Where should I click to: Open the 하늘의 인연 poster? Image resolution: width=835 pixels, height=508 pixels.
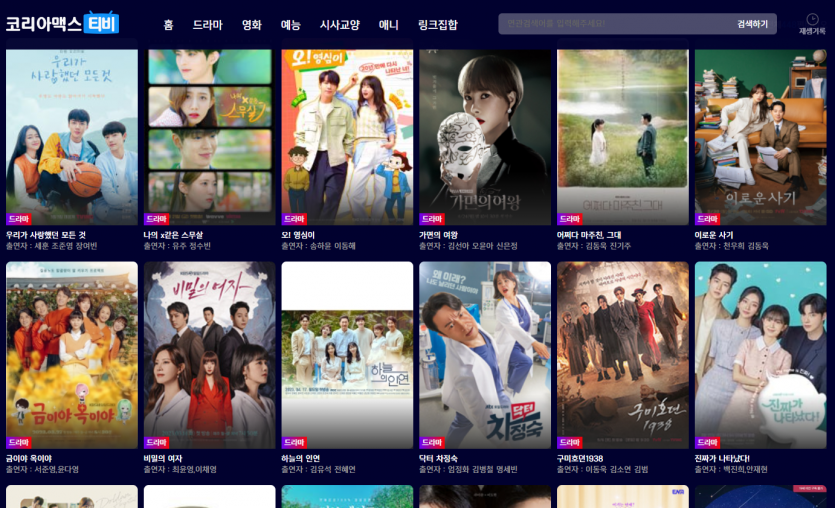click(347, 355)
